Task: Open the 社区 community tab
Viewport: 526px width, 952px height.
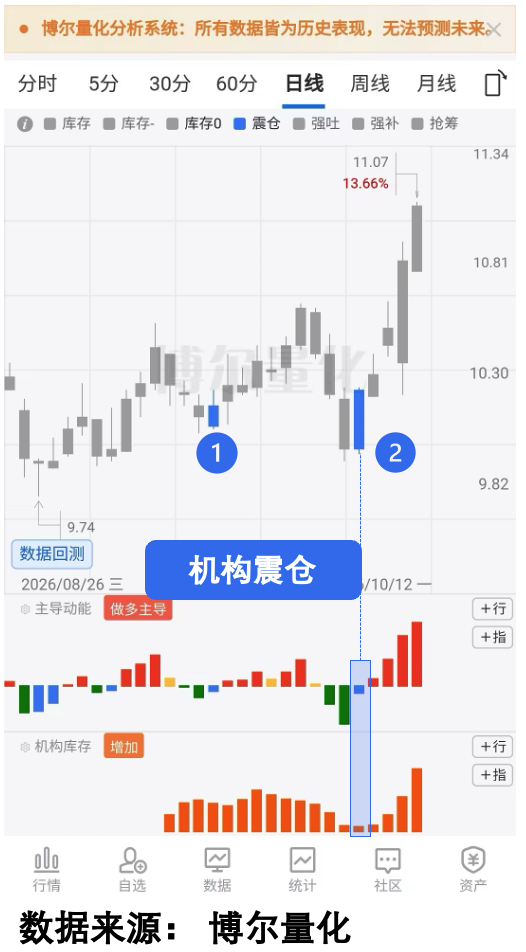Action: pos(388,870)
